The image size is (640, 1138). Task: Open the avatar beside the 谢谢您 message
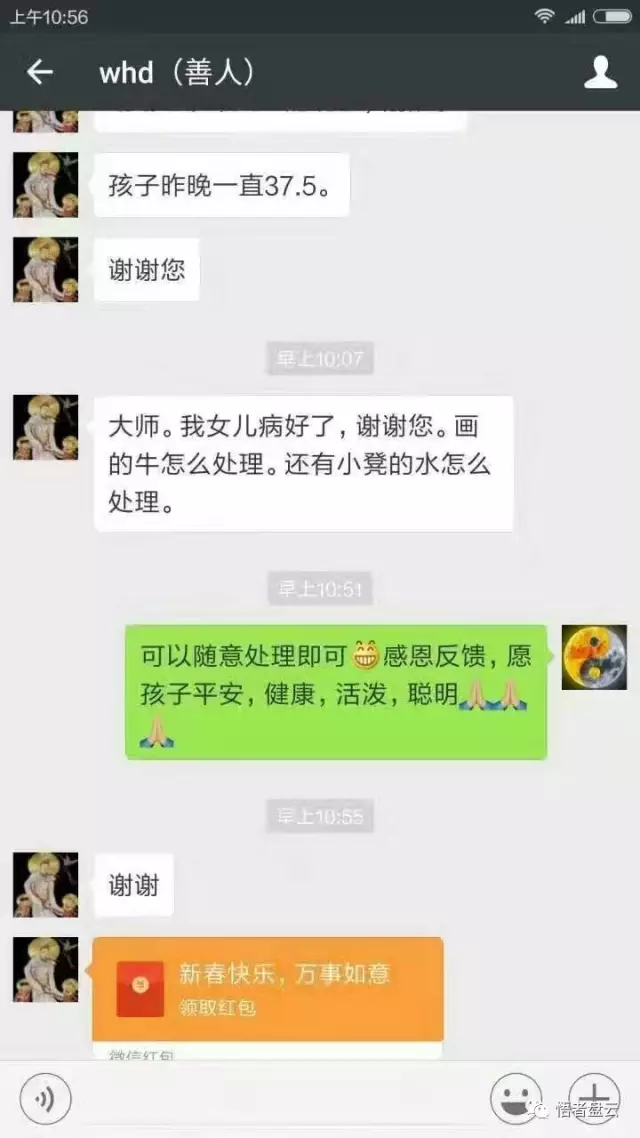coord(45,270)
